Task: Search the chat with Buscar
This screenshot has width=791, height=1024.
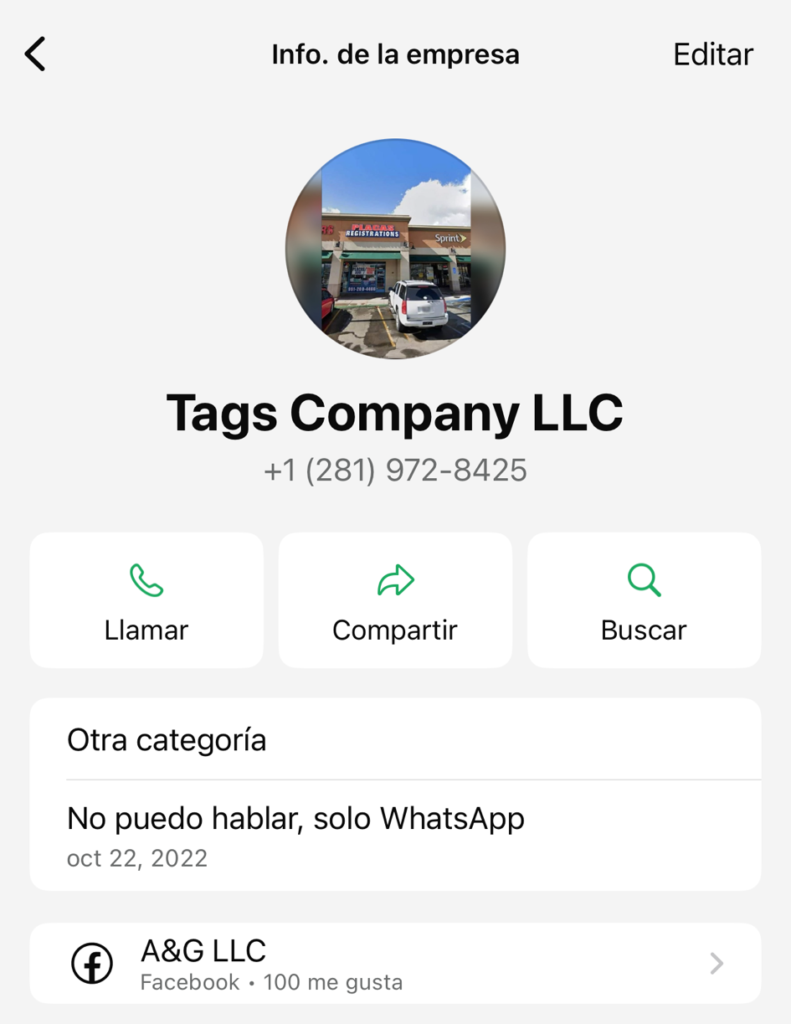Action: 644,600
